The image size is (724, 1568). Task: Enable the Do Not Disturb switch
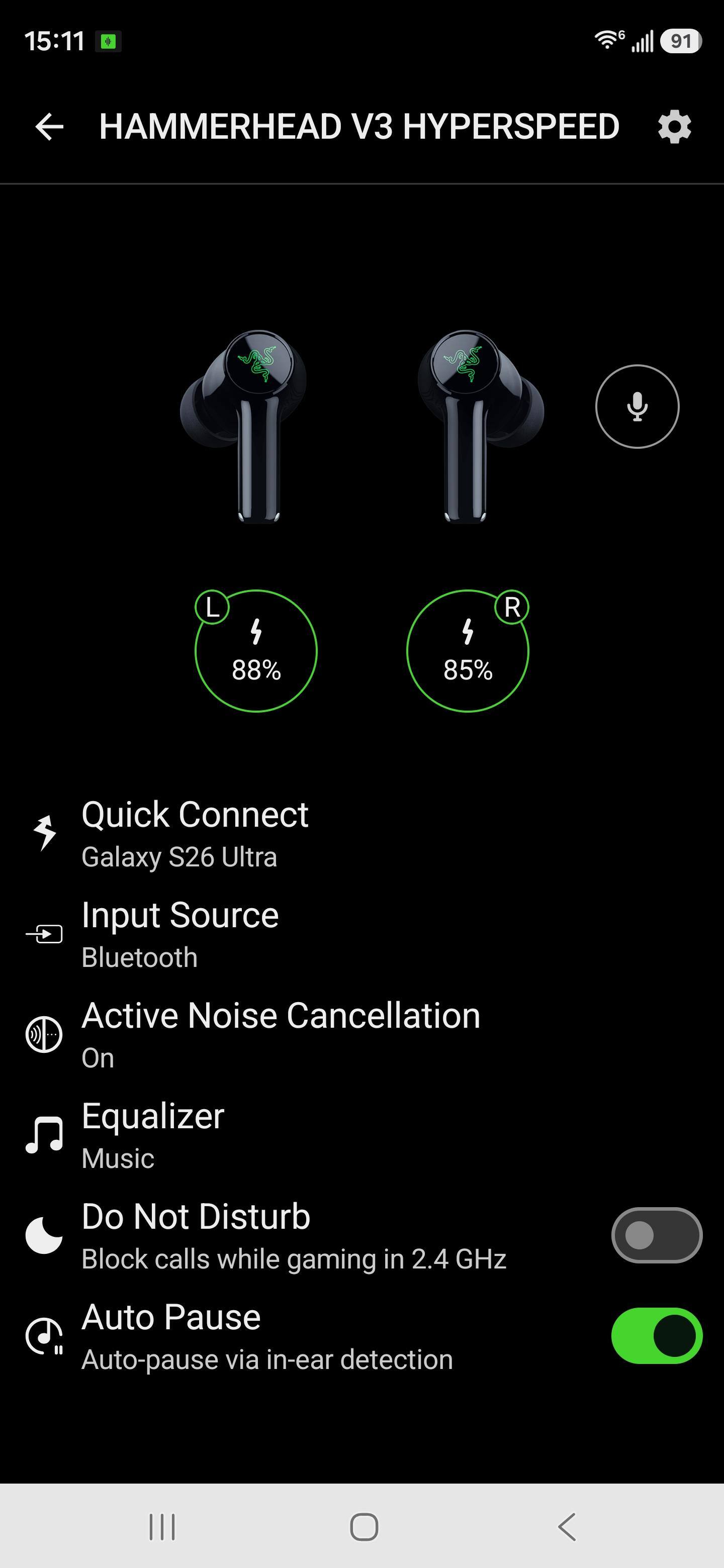pos(657,1236)
